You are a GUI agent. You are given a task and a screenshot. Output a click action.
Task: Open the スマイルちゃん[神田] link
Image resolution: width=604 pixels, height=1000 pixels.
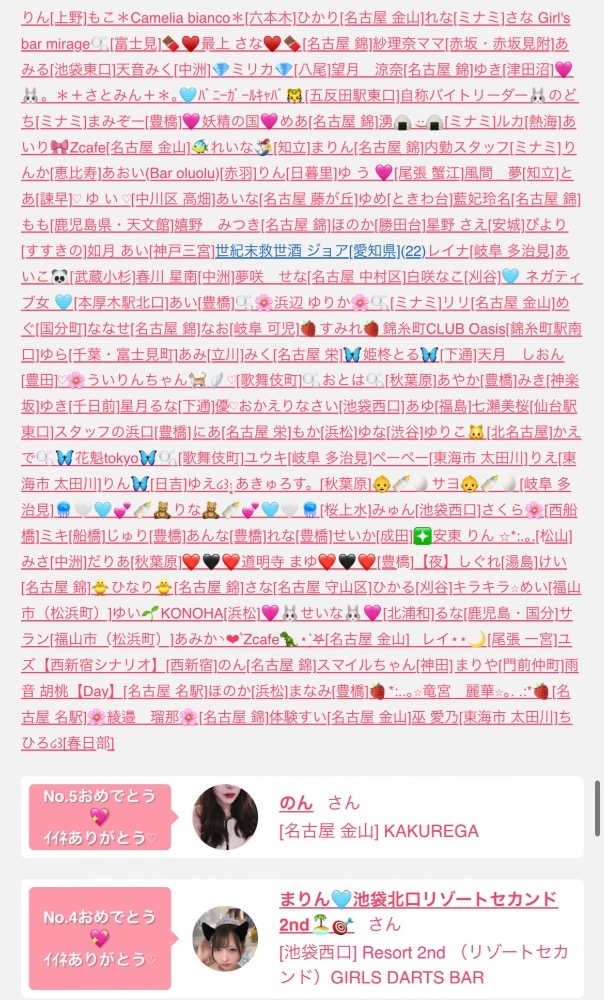[x=385, y=665]
